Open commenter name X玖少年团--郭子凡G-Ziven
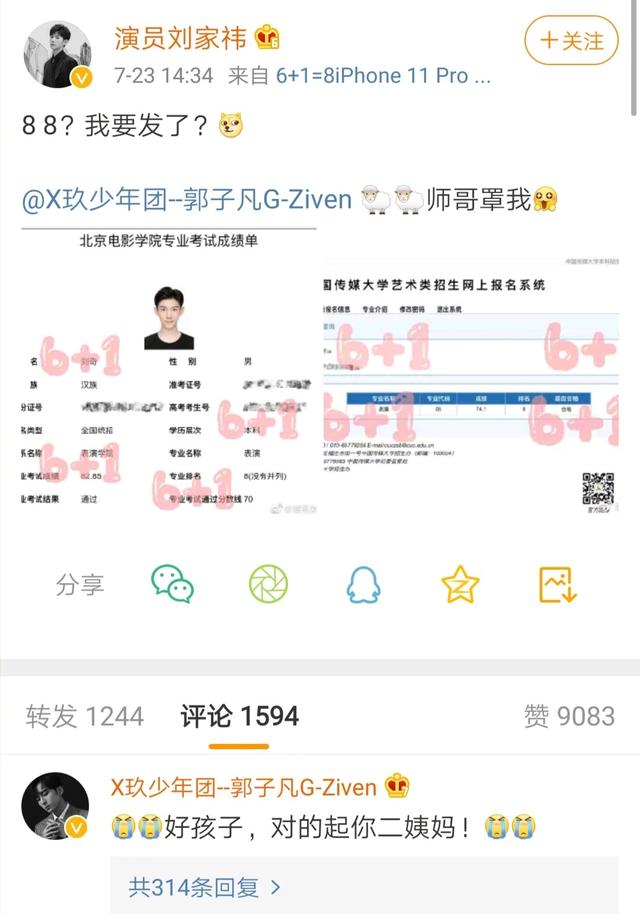Image resolution: width=640 pixels, height=914 pixels. [243, 788]
